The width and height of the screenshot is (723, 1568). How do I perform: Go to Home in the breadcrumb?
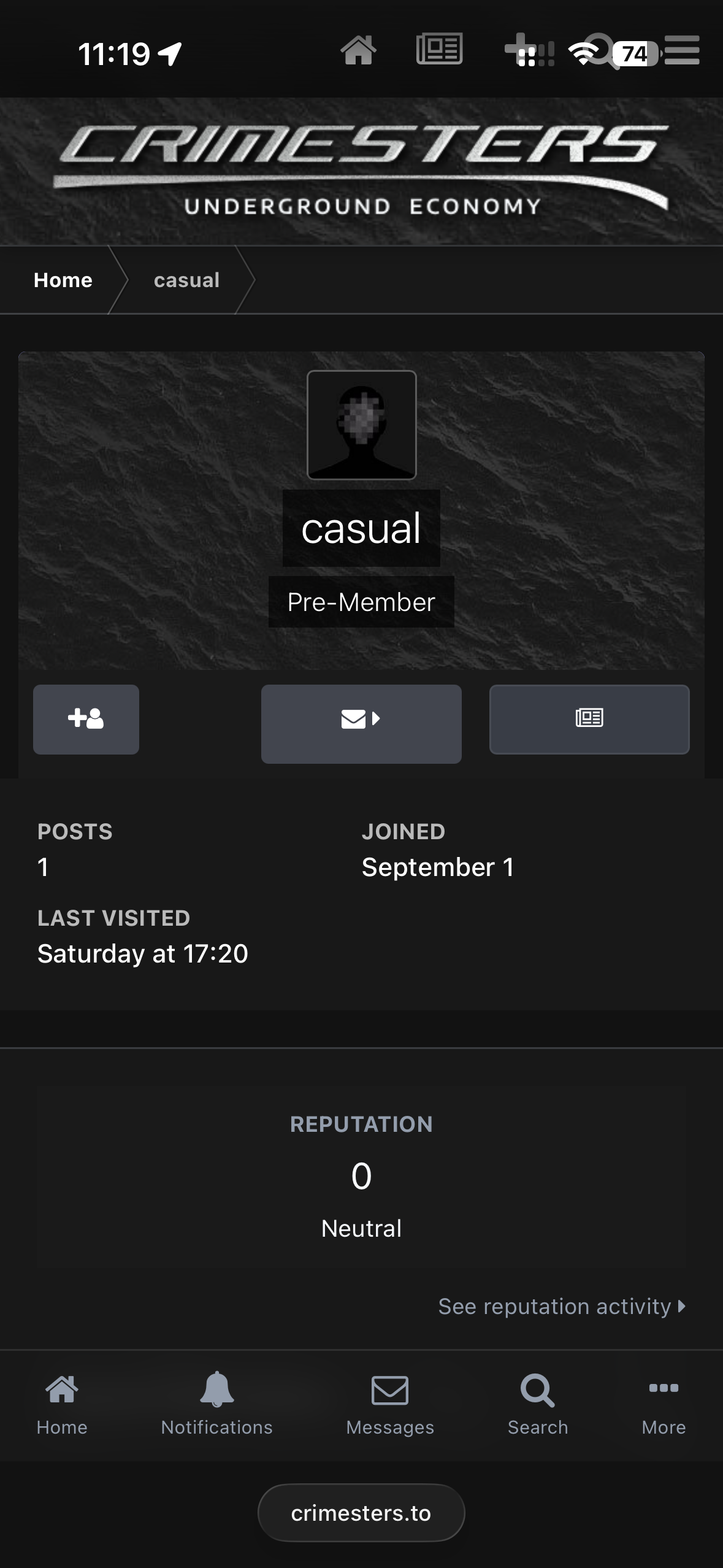click(63, 280)
